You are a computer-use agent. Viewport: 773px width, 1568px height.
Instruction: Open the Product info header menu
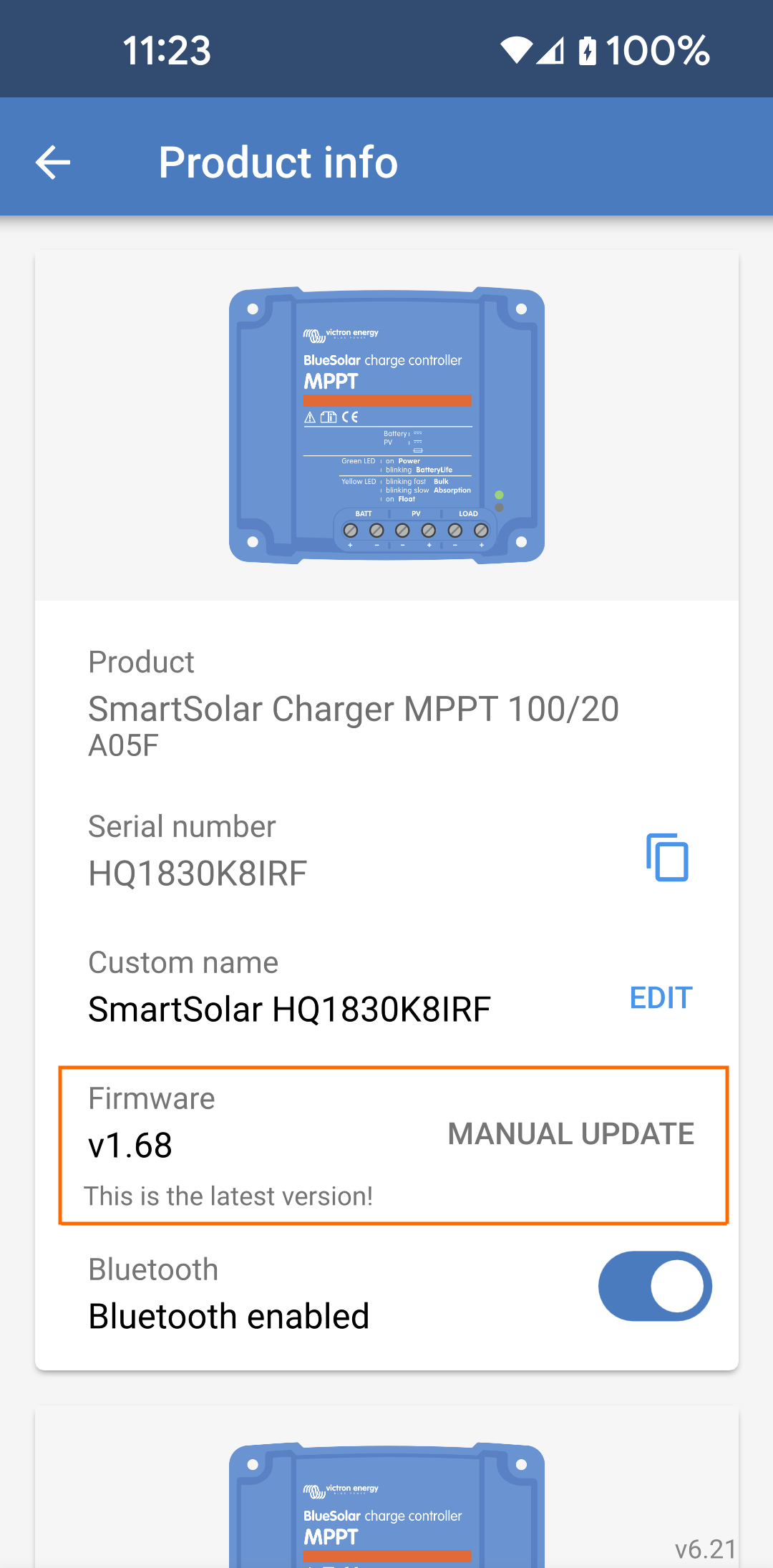[278, 163]
